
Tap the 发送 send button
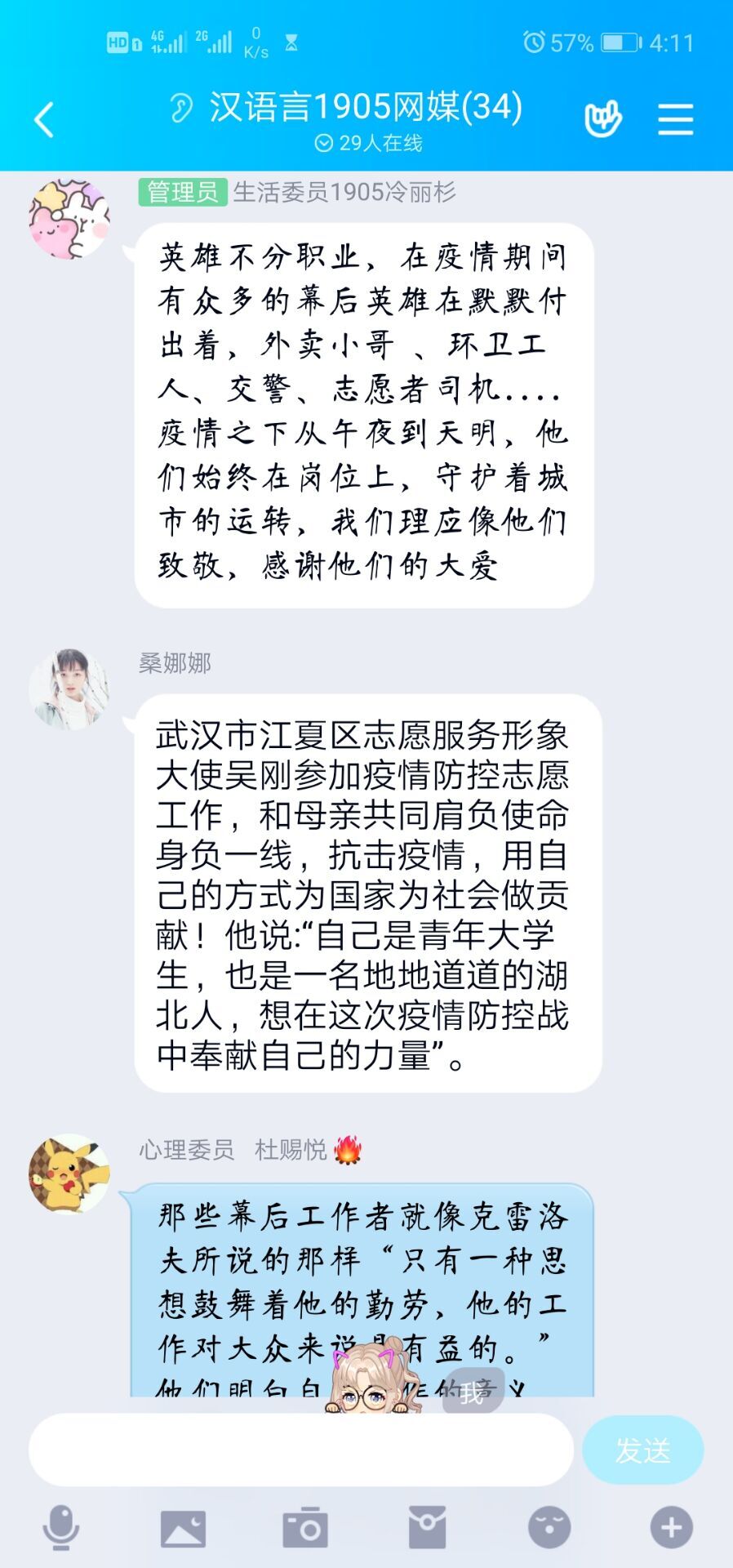[x=642, y=1450]
